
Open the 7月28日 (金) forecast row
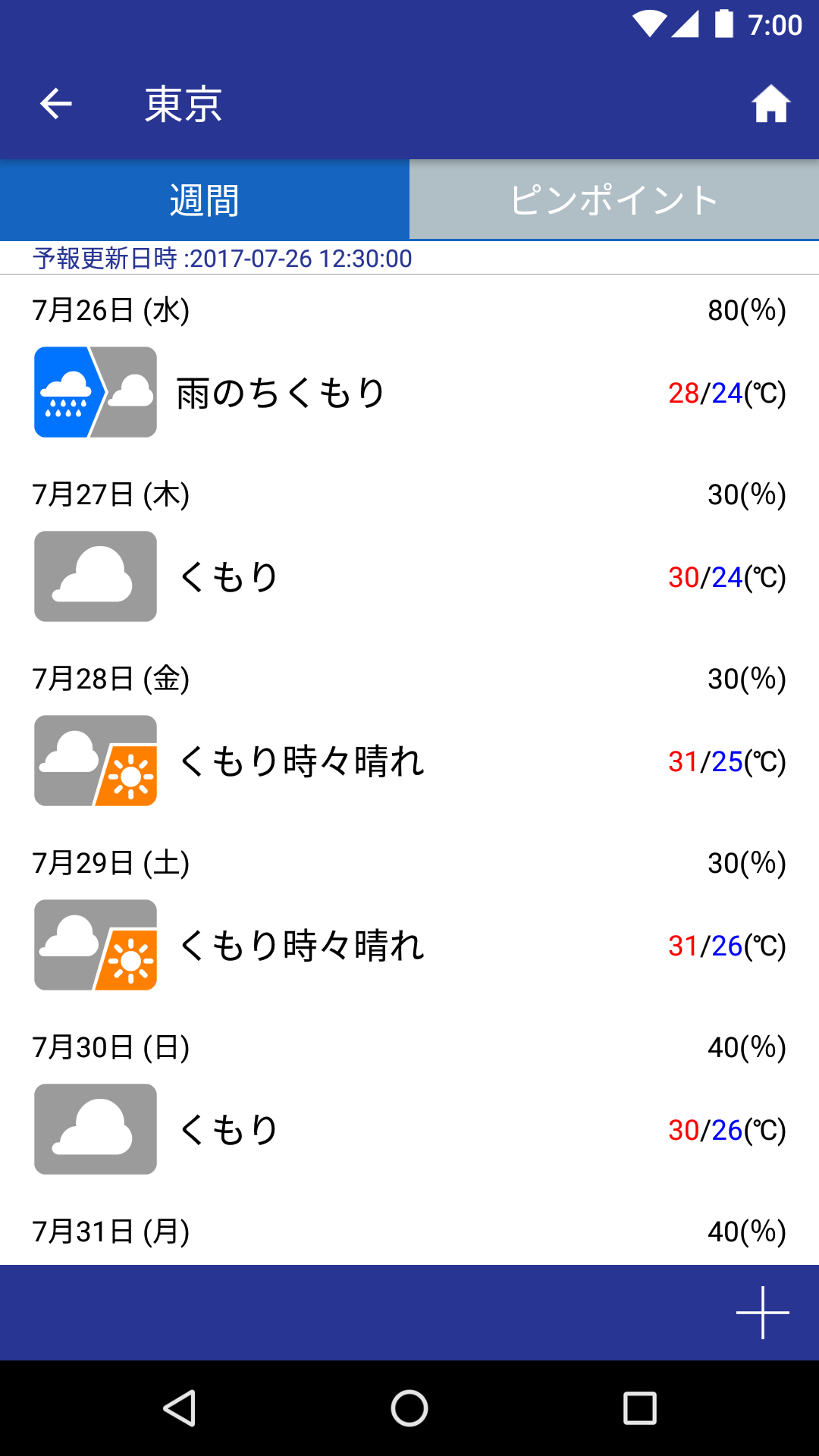409,736
